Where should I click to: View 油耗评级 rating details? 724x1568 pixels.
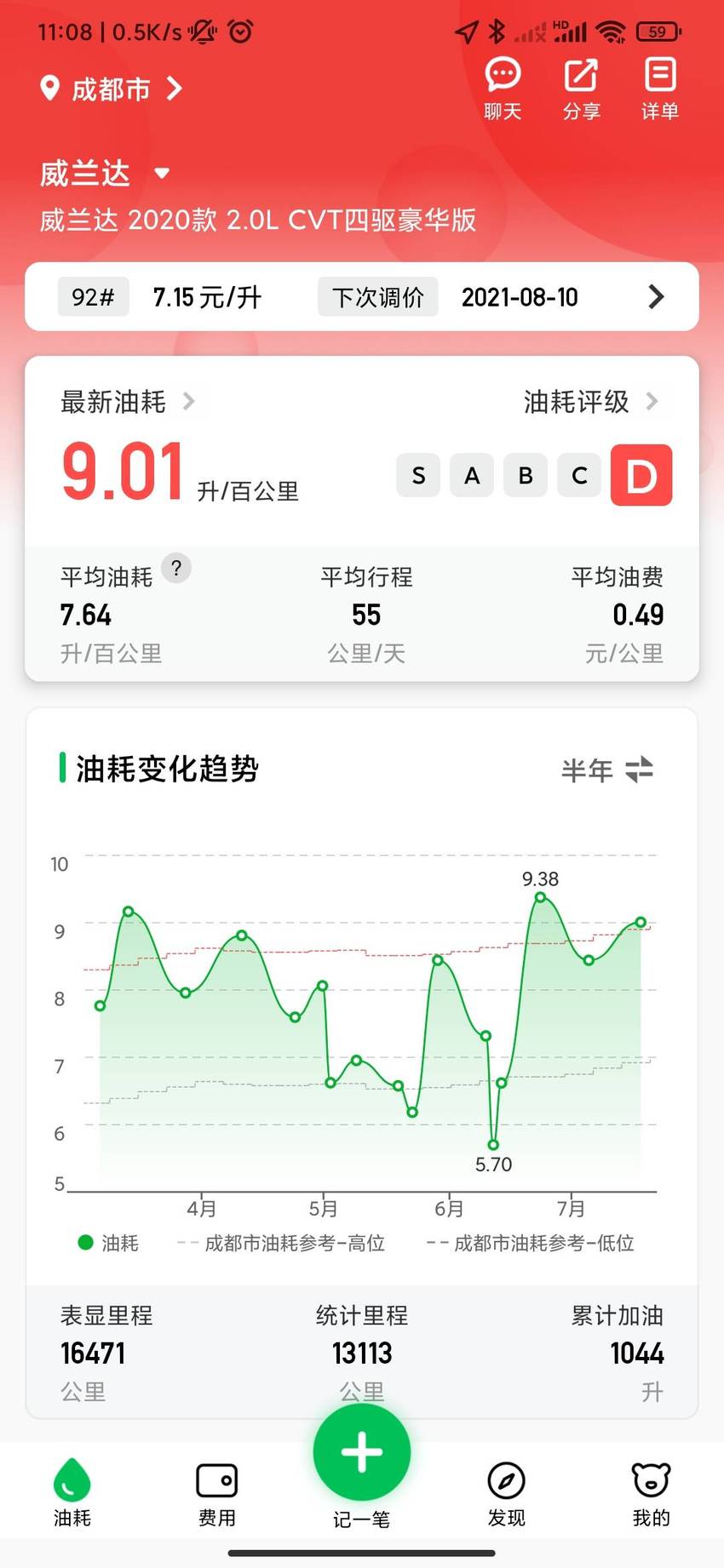click(591, 401)
